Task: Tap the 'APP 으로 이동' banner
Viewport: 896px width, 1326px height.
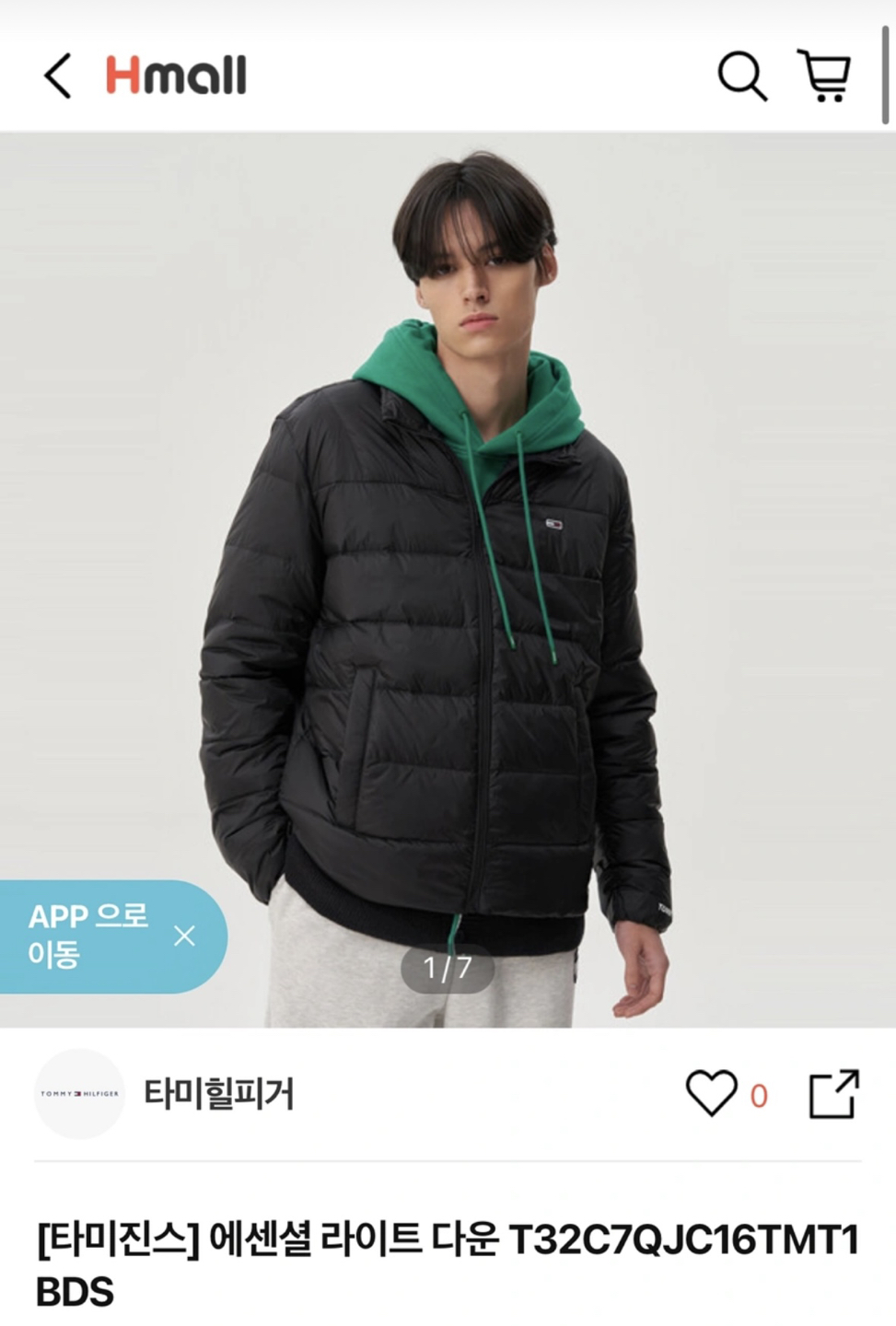Action: point(88,936)
